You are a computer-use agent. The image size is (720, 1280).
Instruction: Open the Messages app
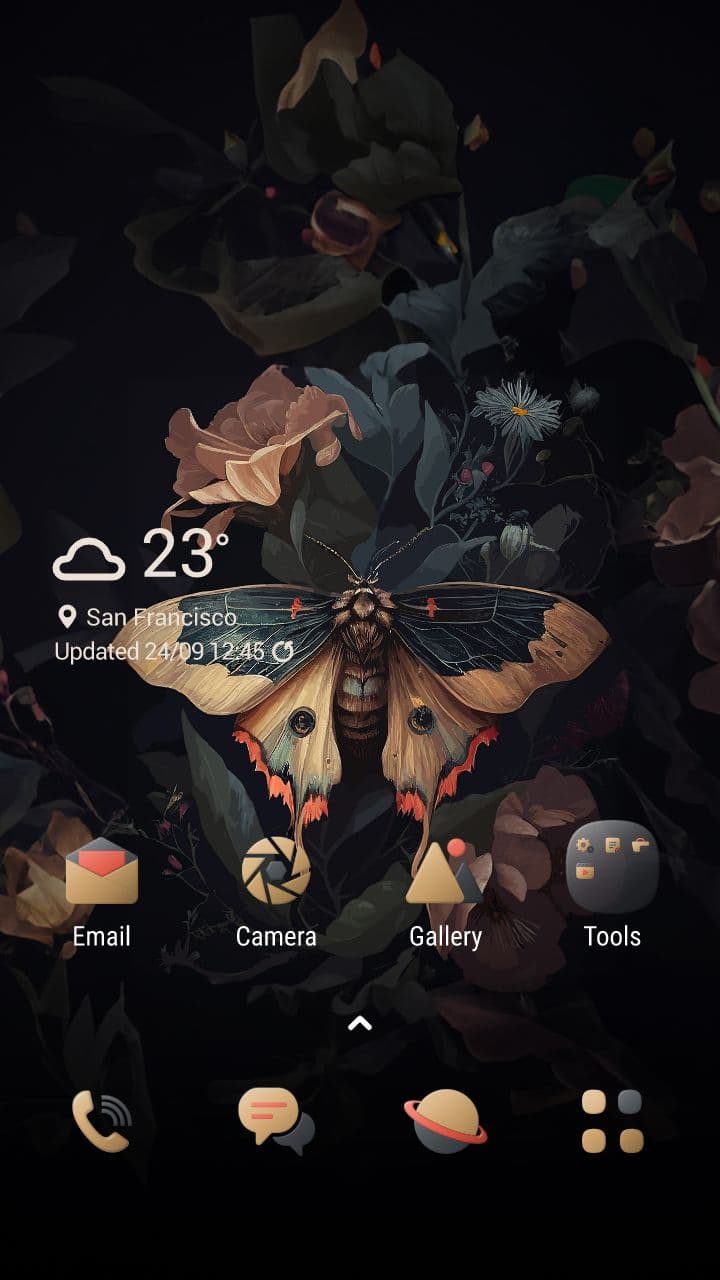(275, 1118)
